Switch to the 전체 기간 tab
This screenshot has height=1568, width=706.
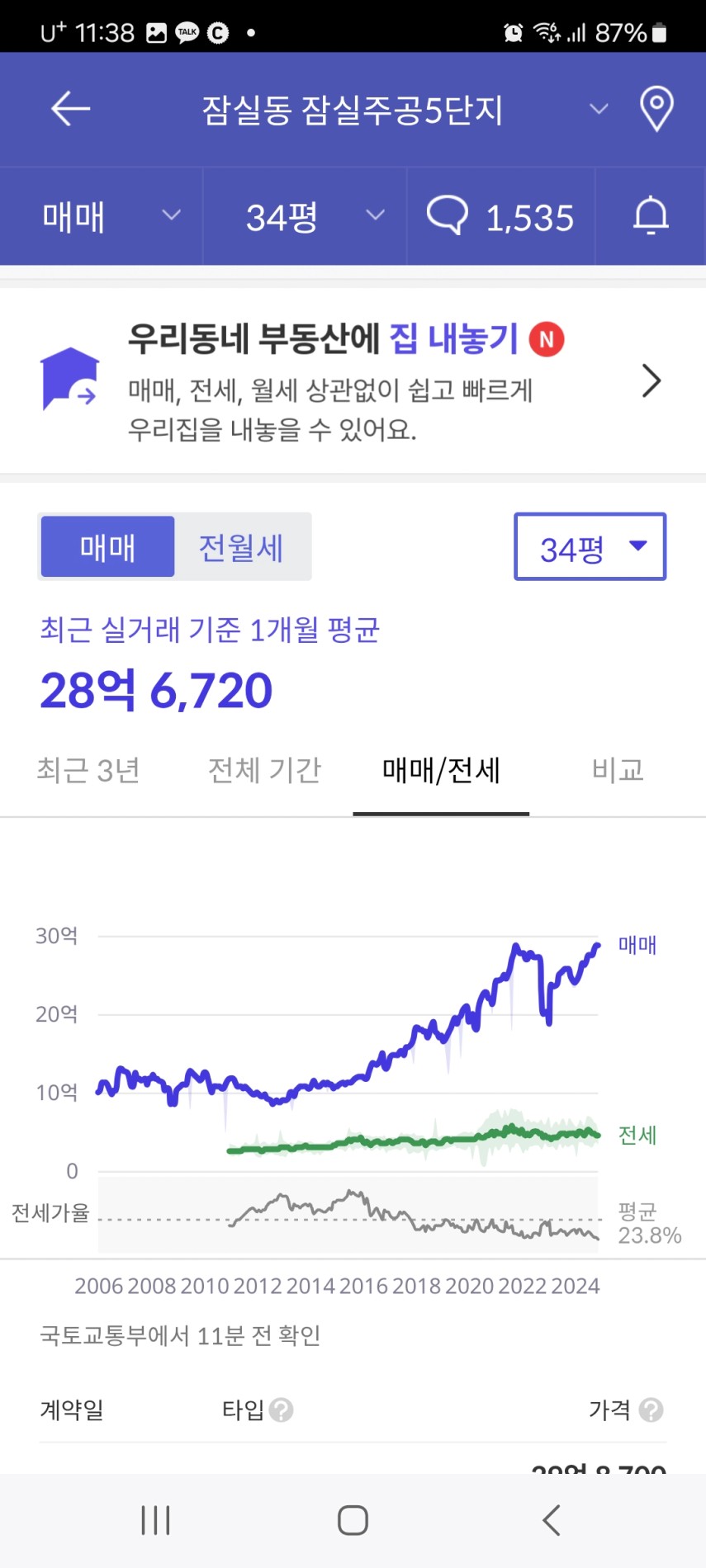click(264, 771)
